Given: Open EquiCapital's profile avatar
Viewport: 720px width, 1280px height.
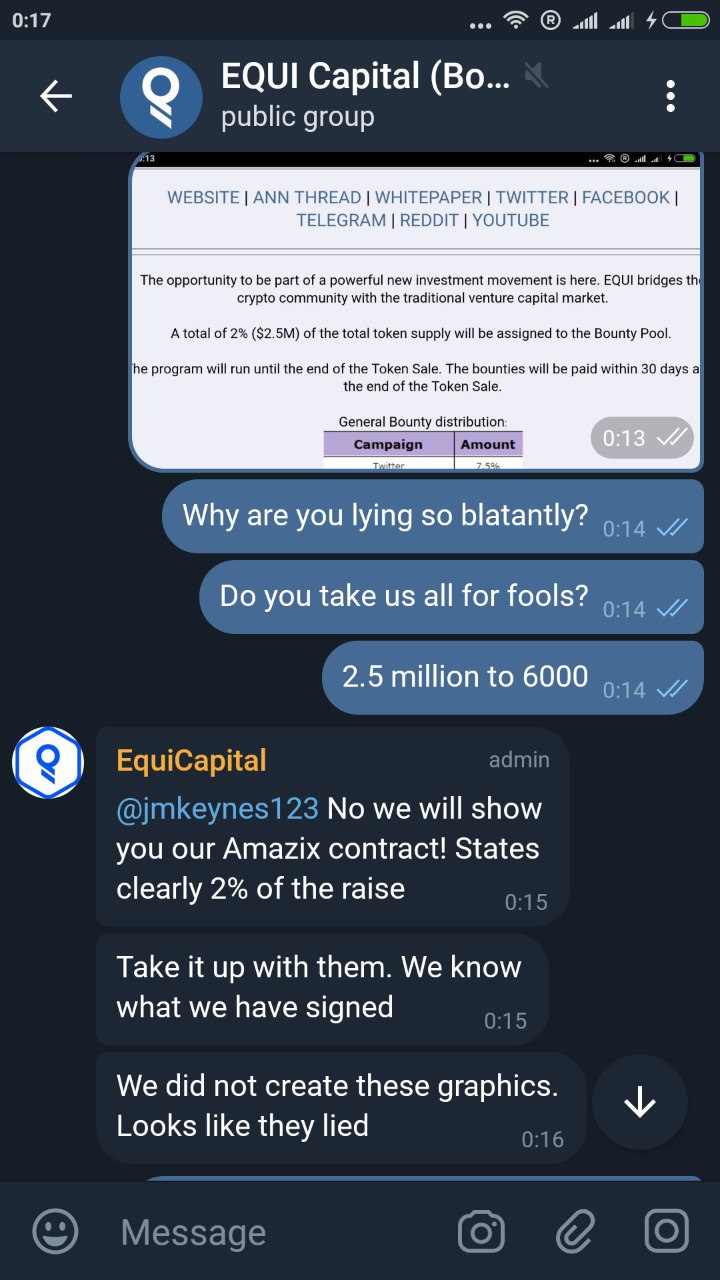Looking at the screenshot, I should (47, 762).
